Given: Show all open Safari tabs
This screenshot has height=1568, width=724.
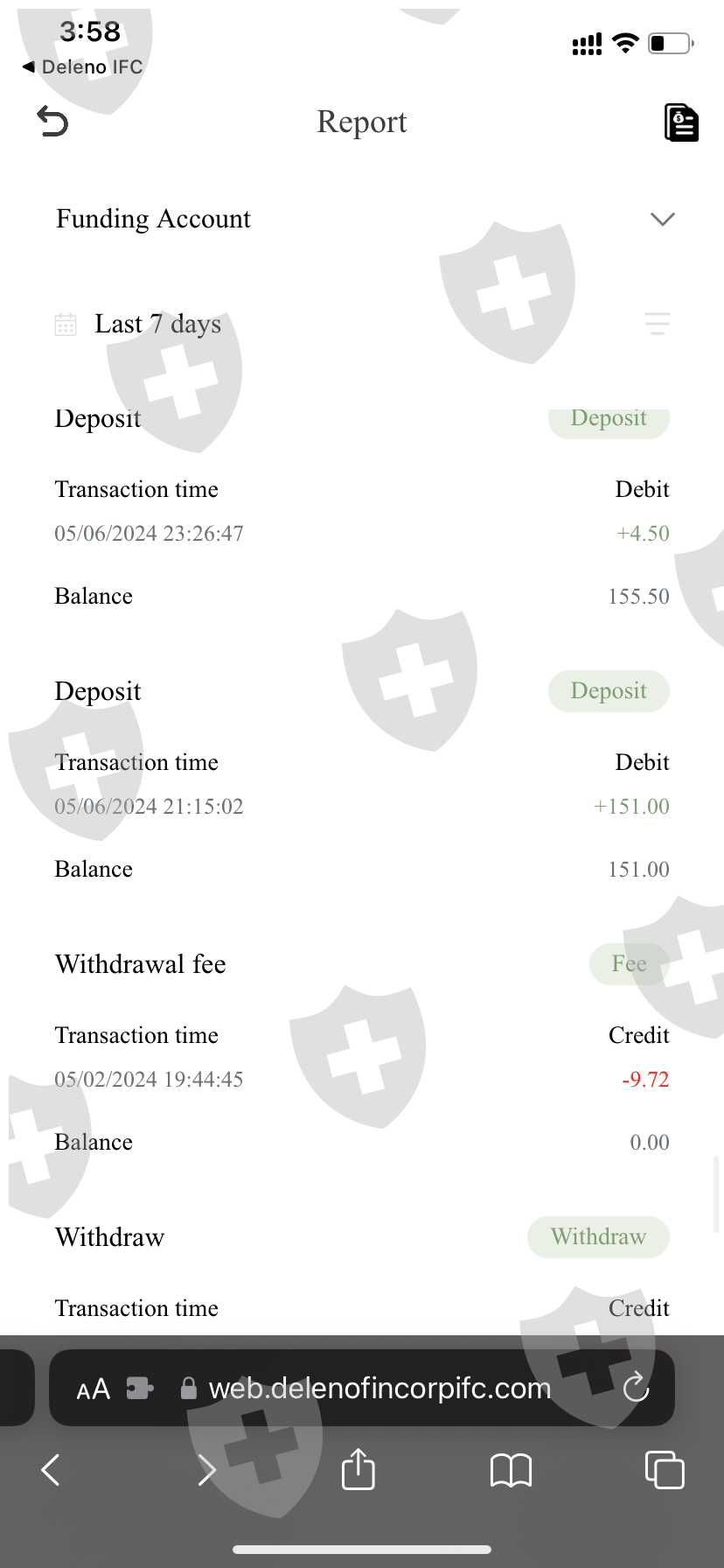Looking at the screenshot, I should coord(665,1469).
